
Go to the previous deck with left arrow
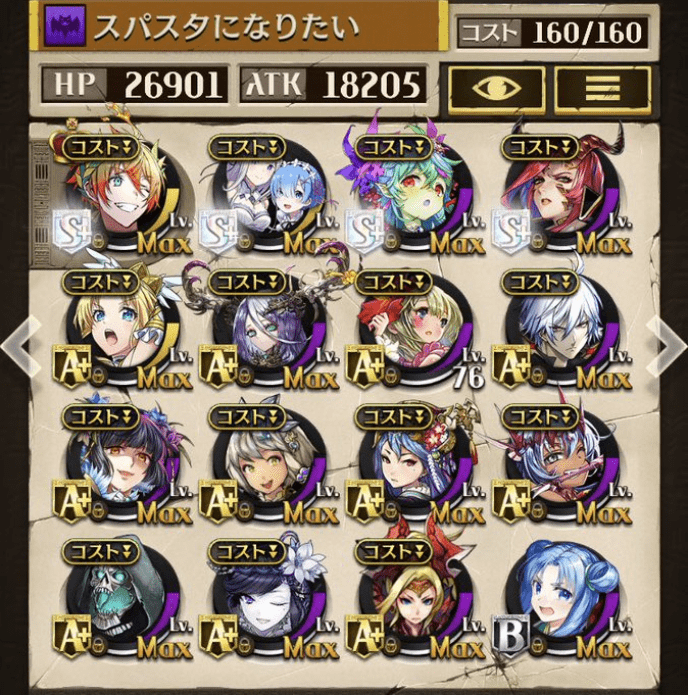pos(20,345)
